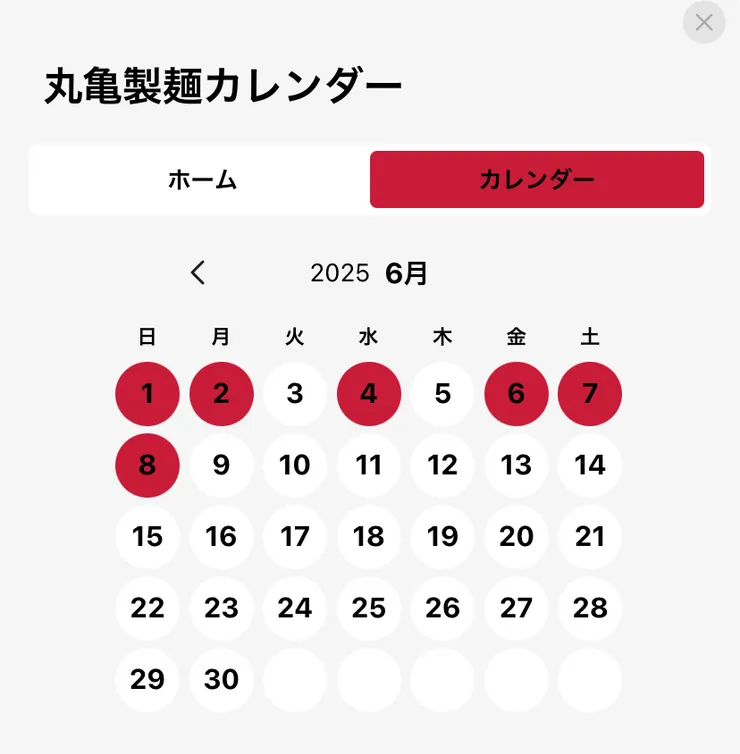The height and width of the screenshot is (754, 740).
Task: Tap the 土 weekday column header
Action: [x=590, y=338]
